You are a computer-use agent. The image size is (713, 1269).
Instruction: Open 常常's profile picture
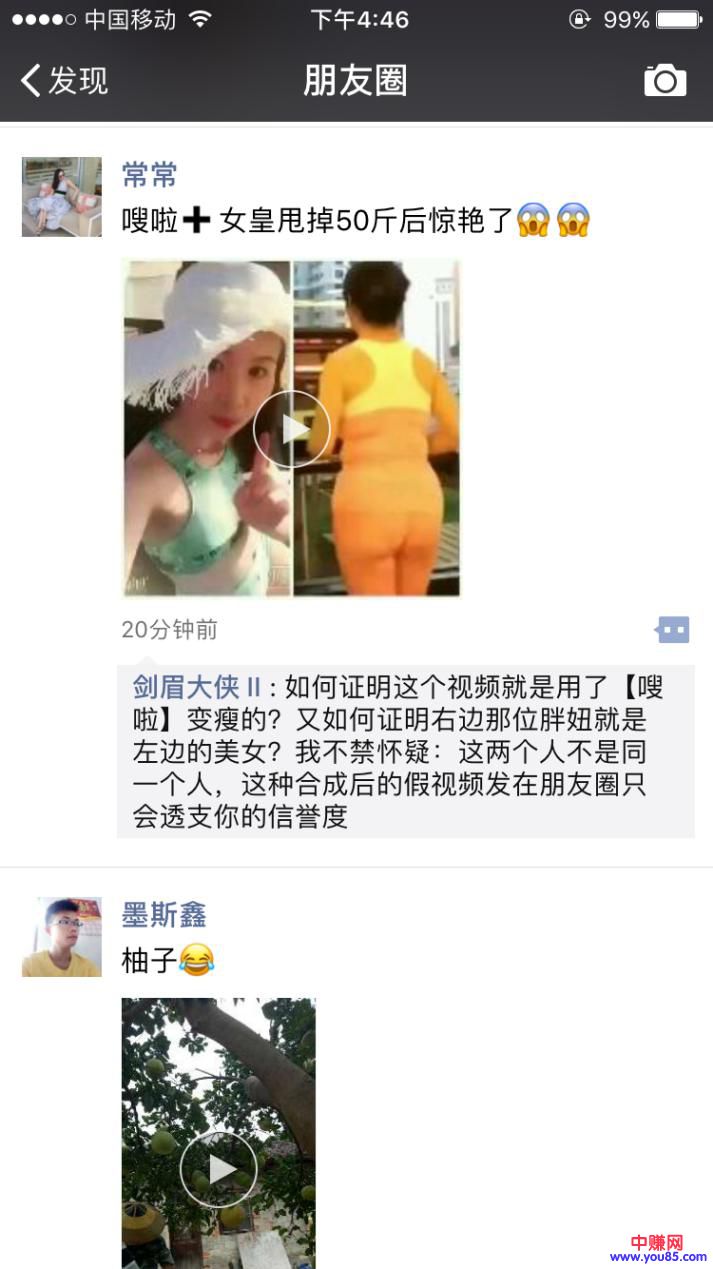(x=62, y=197)
